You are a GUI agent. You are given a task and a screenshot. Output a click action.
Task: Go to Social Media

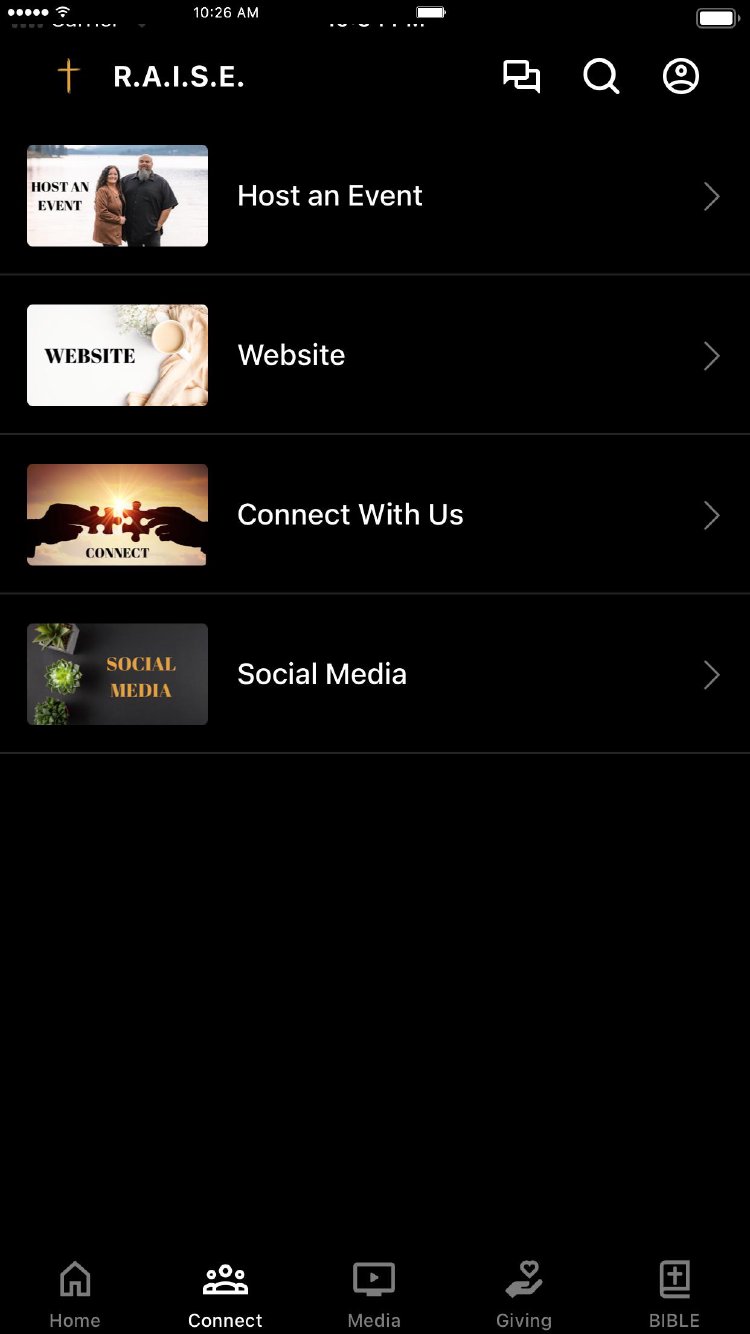(x=375, y=674)
